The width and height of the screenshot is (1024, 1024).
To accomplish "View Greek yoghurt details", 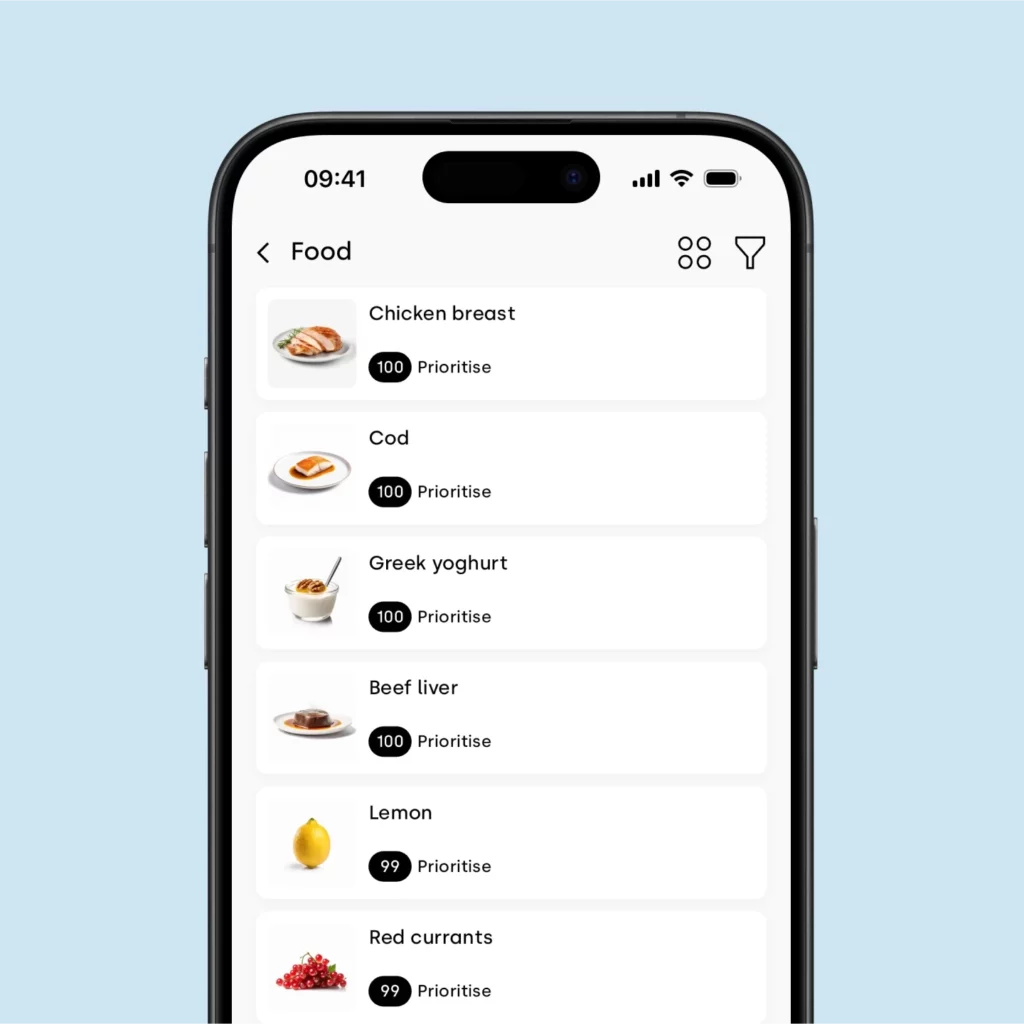I will pos(511,593).
